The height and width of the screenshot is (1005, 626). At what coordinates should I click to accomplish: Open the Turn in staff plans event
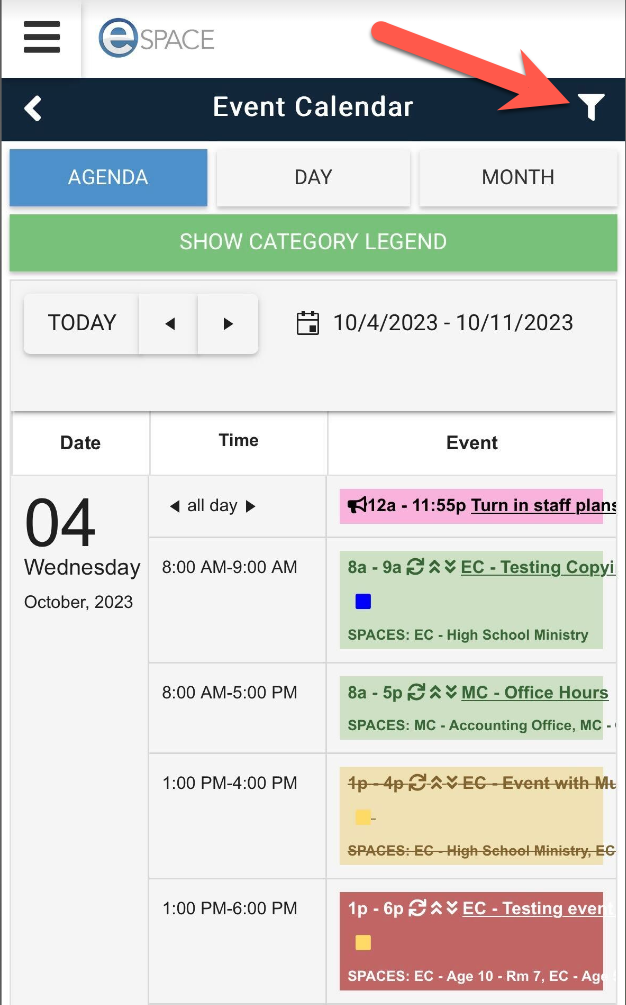pyautogui.click(x=542, y=506)
